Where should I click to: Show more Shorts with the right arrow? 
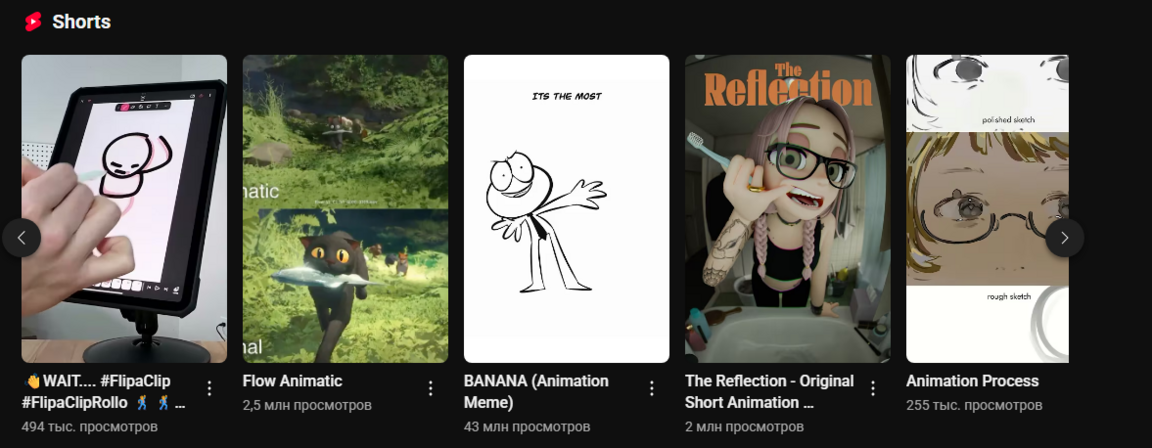pyautogui.click(x=1064, y=238)
